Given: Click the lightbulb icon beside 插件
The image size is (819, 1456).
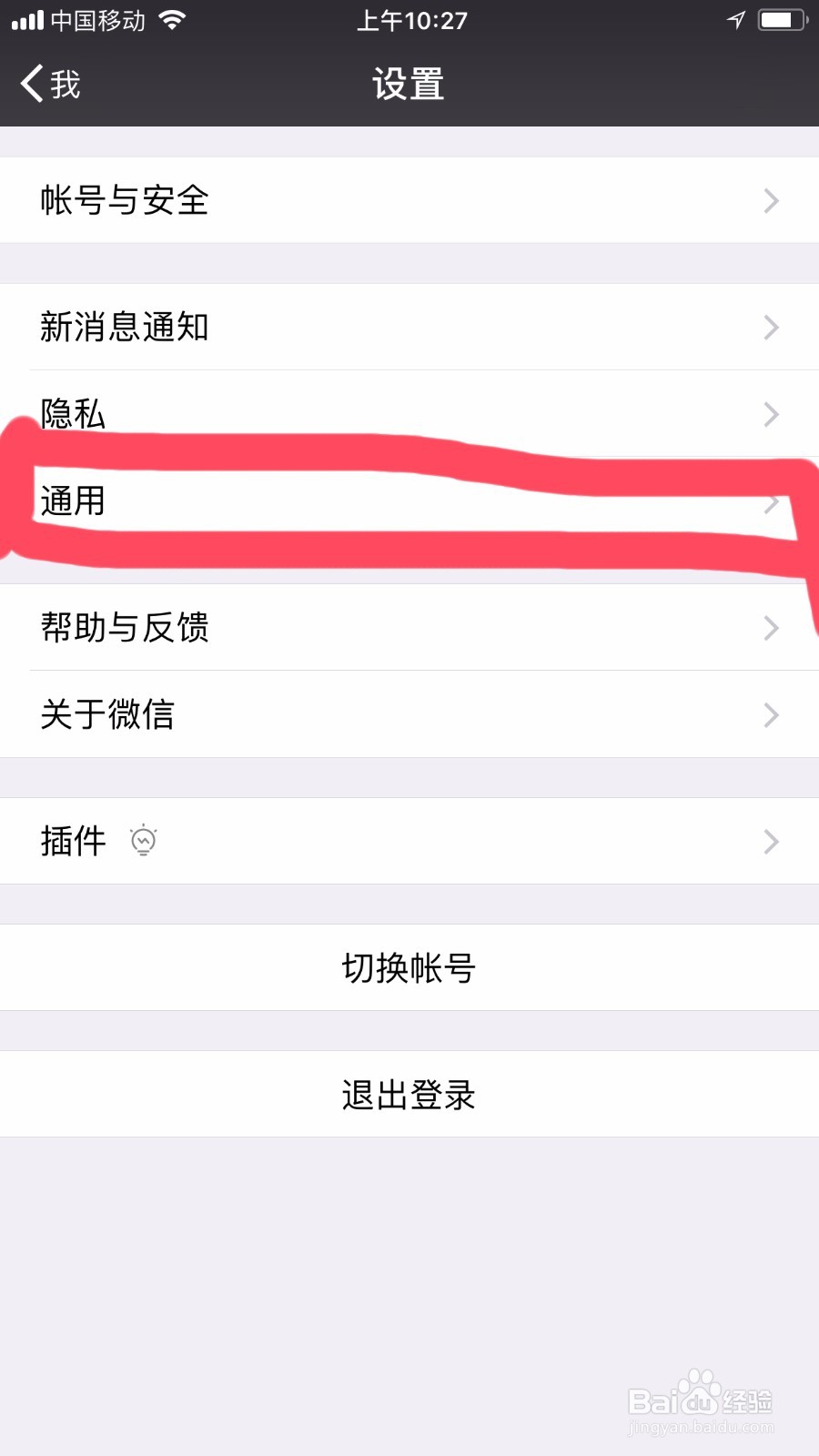Looking at the screenshot, I should point(145,841).
